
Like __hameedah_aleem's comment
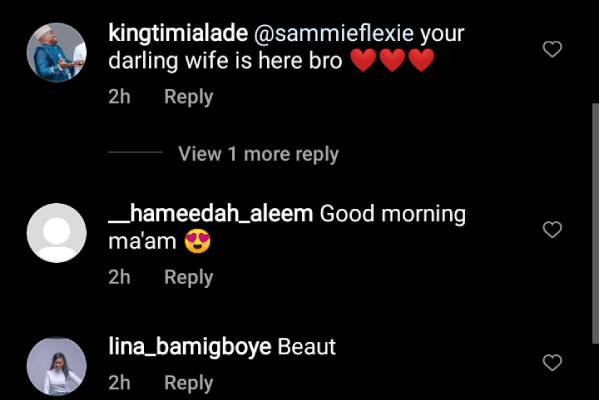click(551, 230)
